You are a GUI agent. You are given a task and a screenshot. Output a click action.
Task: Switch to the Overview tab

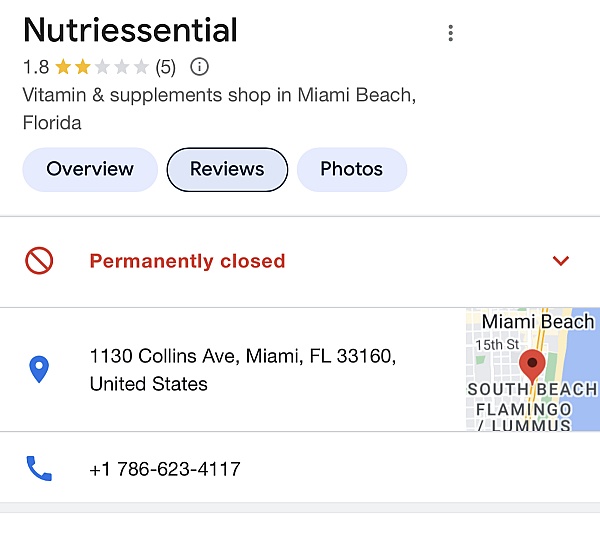click(x=90, y=169)
